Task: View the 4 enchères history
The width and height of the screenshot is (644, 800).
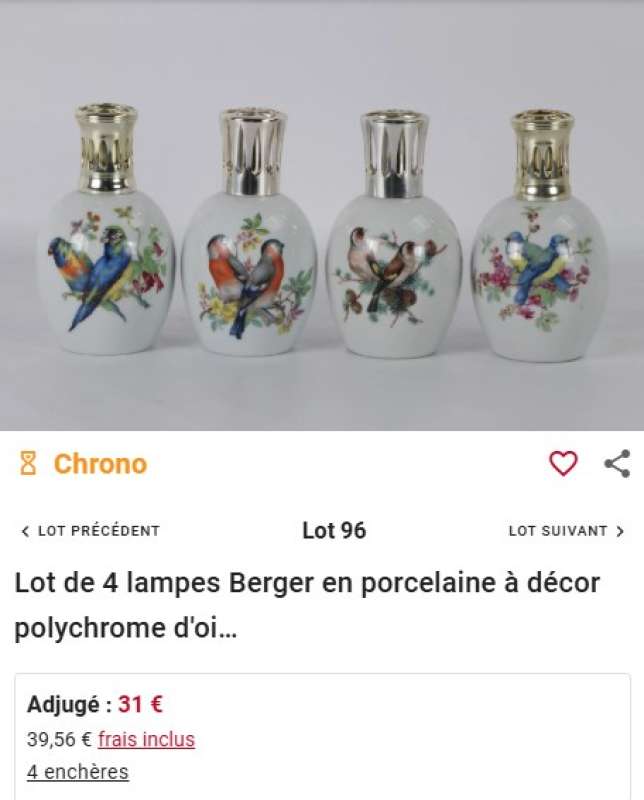Action: coord(77,772)
